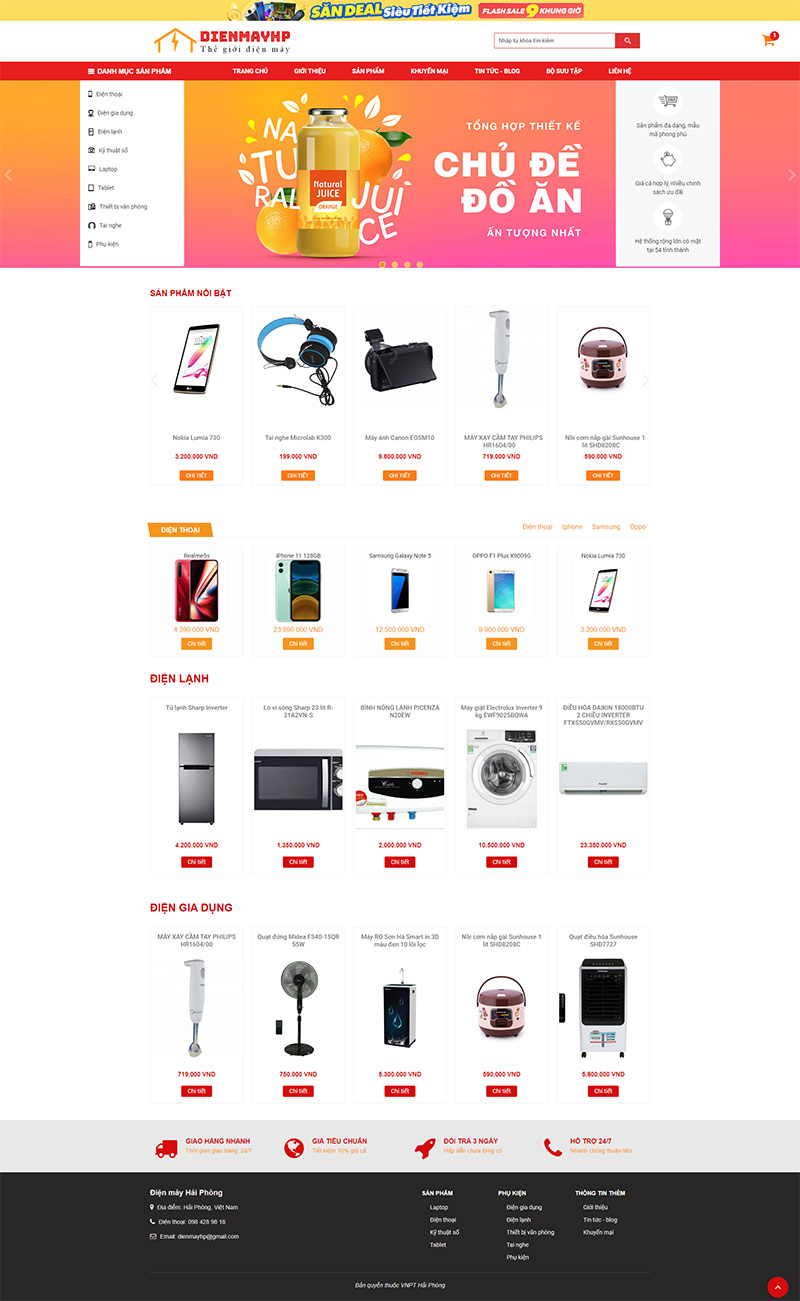The image size is (800, 1301).
Task: Open the Giới thiệu menu item
Action: [310, 71]
